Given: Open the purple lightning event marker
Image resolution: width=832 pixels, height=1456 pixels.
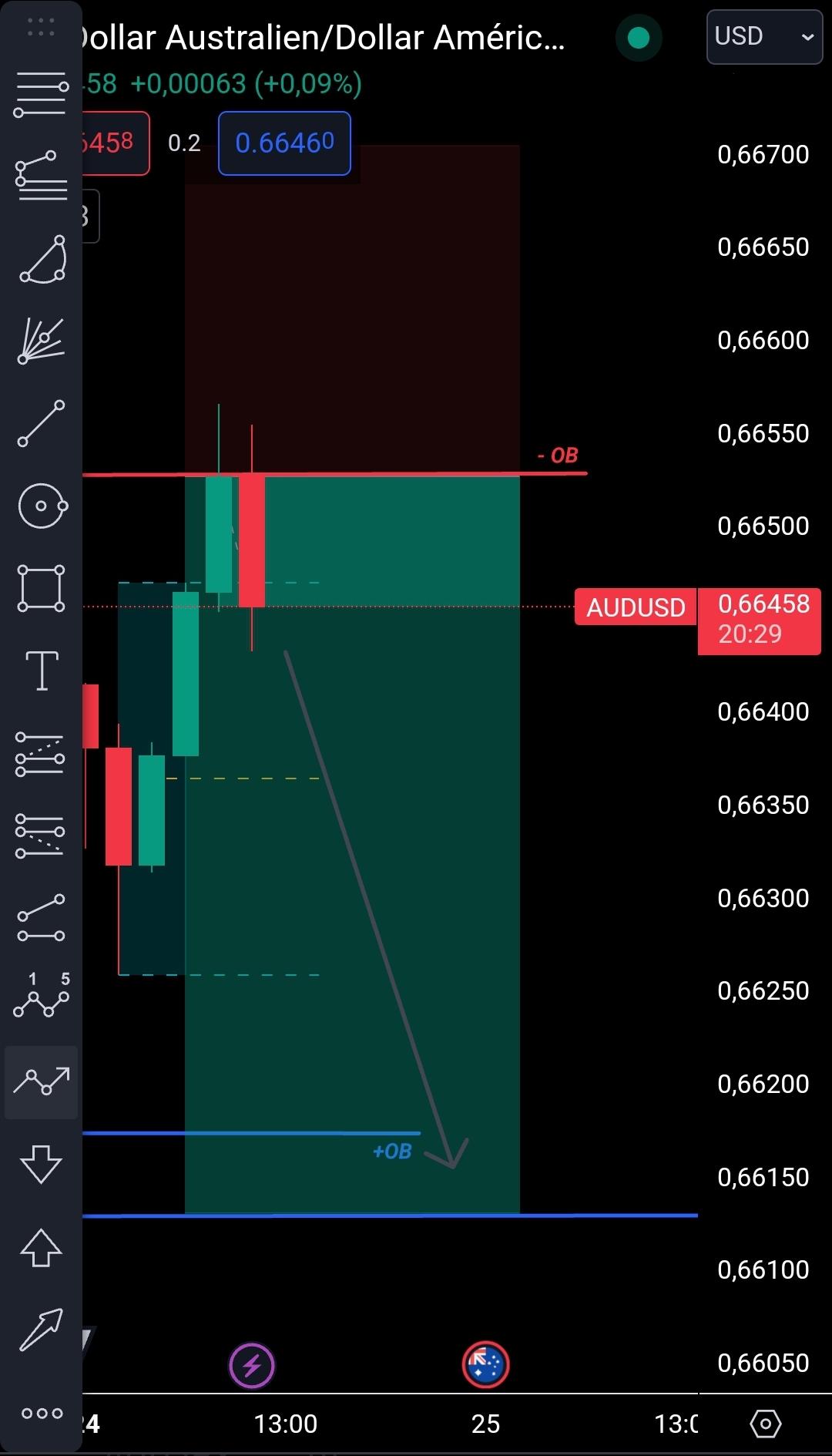Looking at the screenshot, I should point(252,1365).
